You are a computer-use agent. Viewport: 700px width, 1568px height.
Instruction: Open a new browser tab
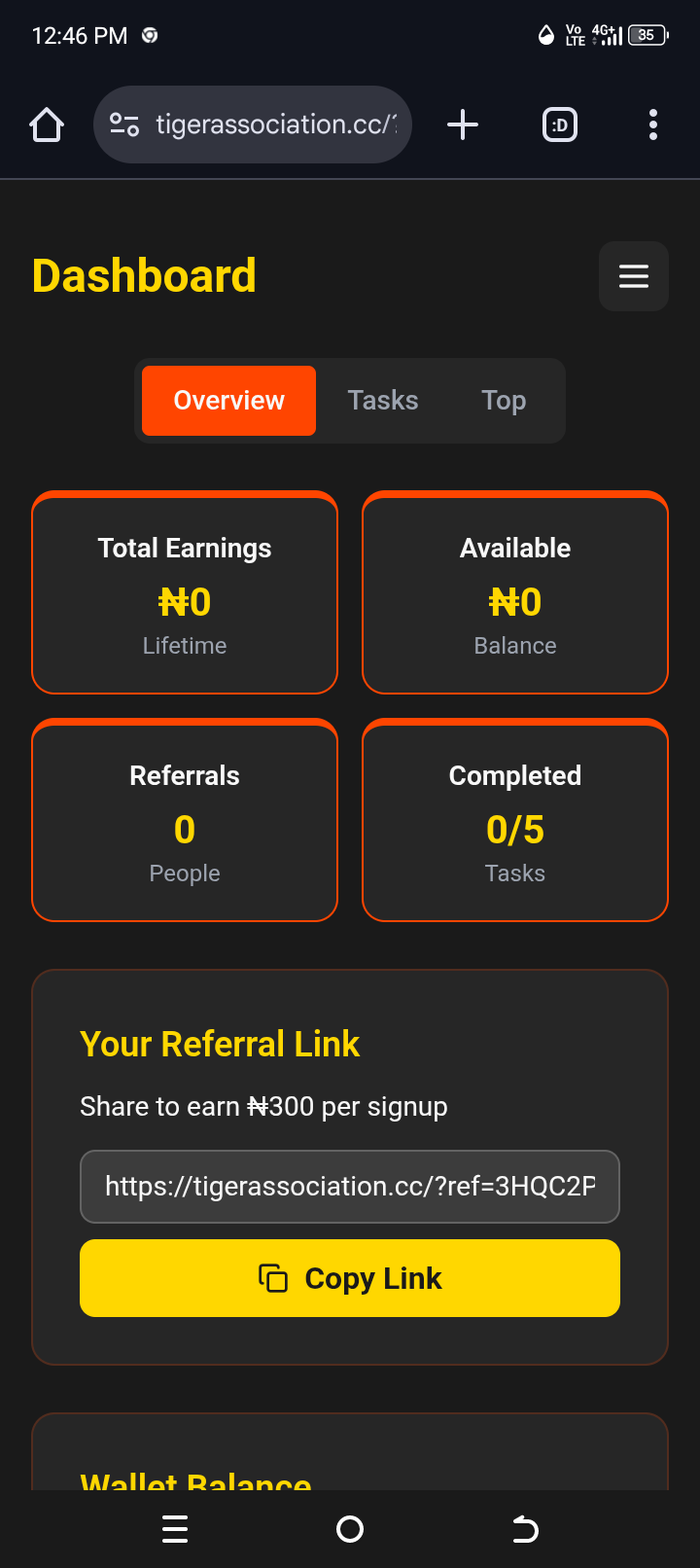coord(463,125)
